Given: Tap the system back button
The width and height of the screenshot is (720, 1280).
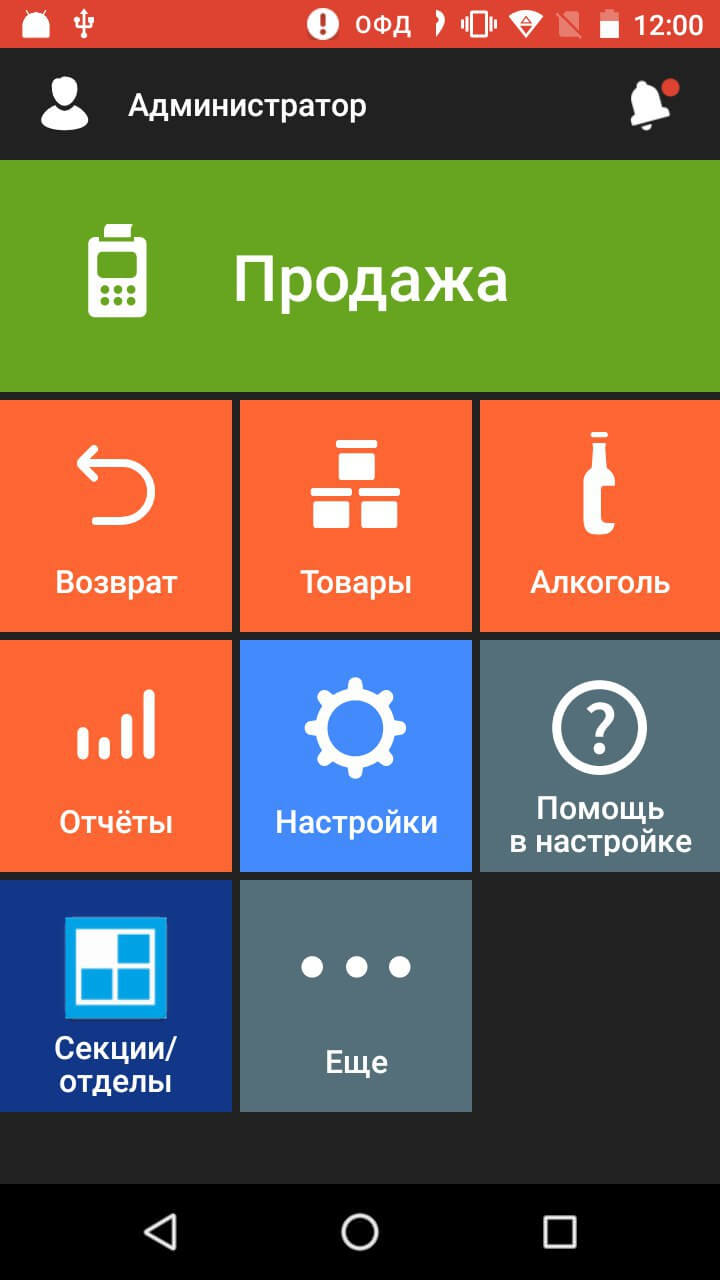Looking at the screenshot, I should (160, 1232).
